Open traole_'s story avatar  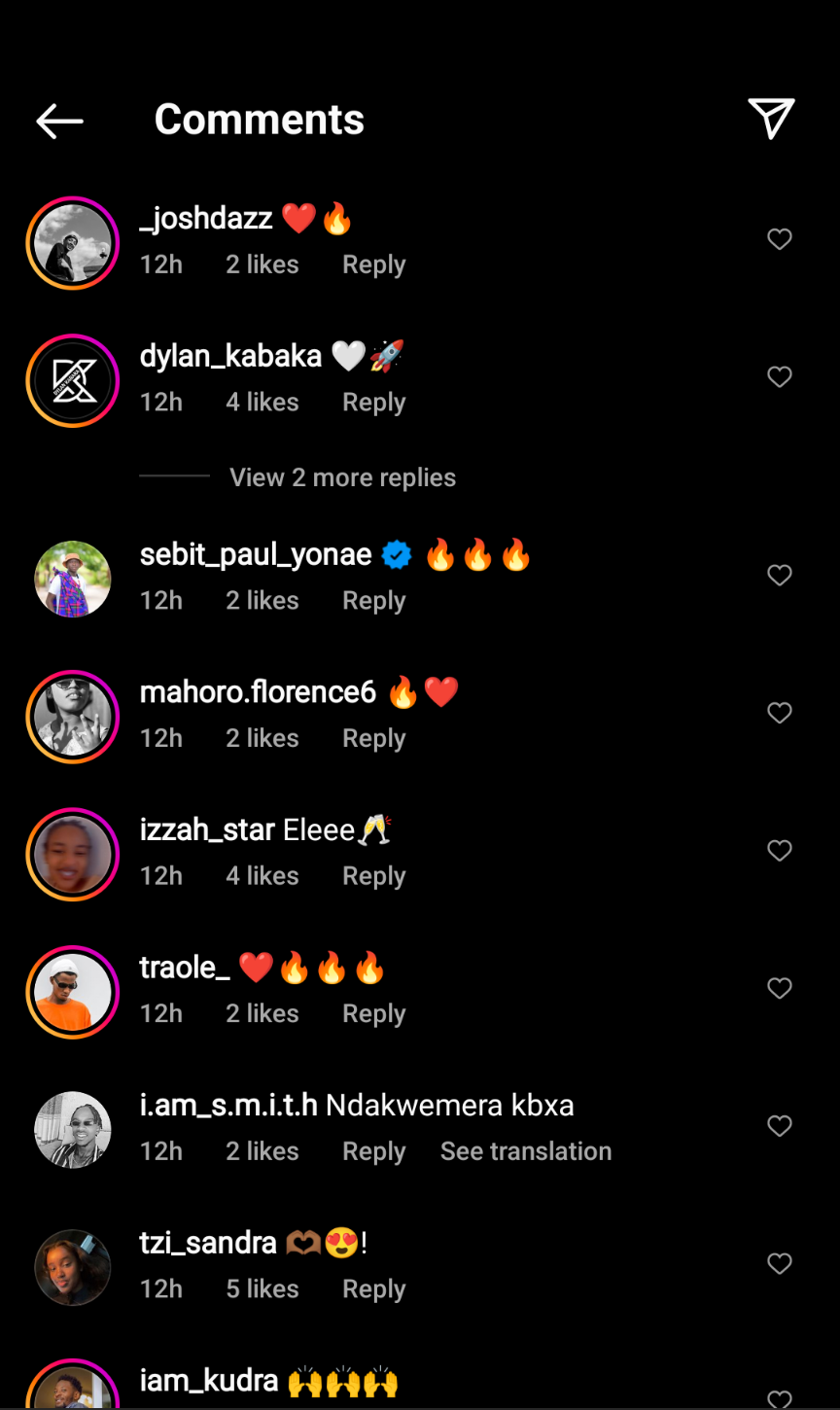73,992
